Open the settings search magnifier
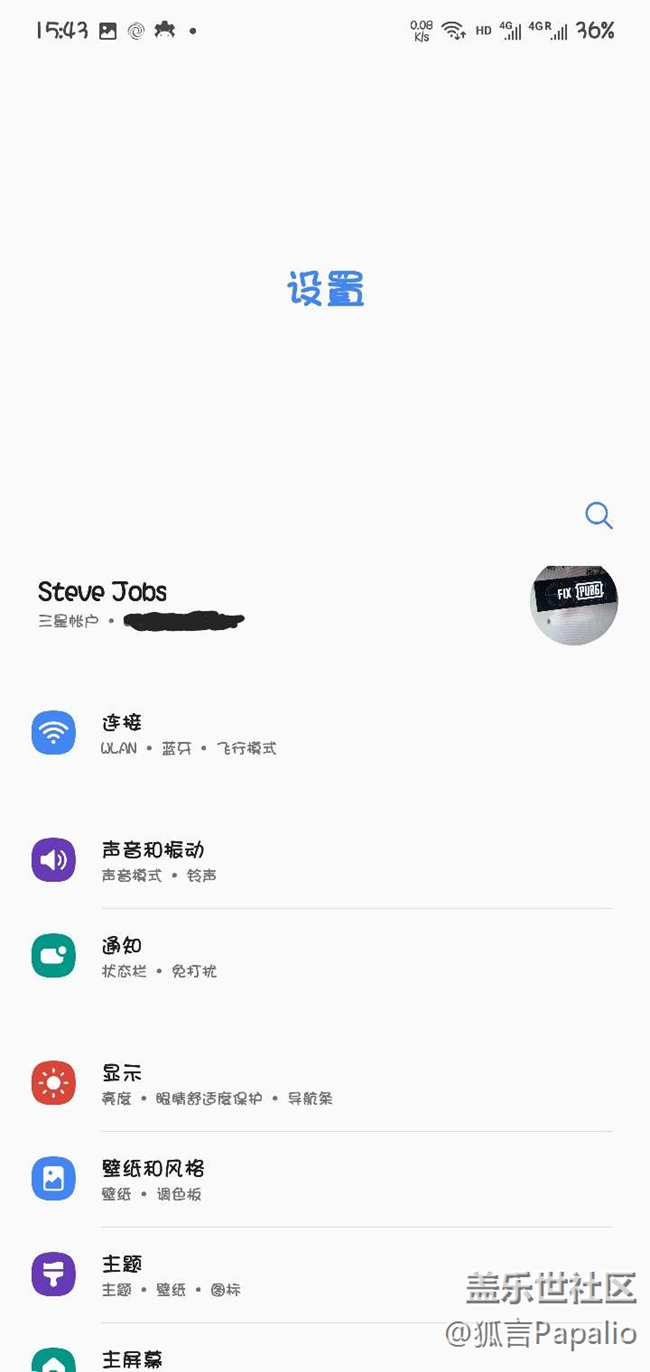Screen dimensions: 650x1372 click(598, 516)
